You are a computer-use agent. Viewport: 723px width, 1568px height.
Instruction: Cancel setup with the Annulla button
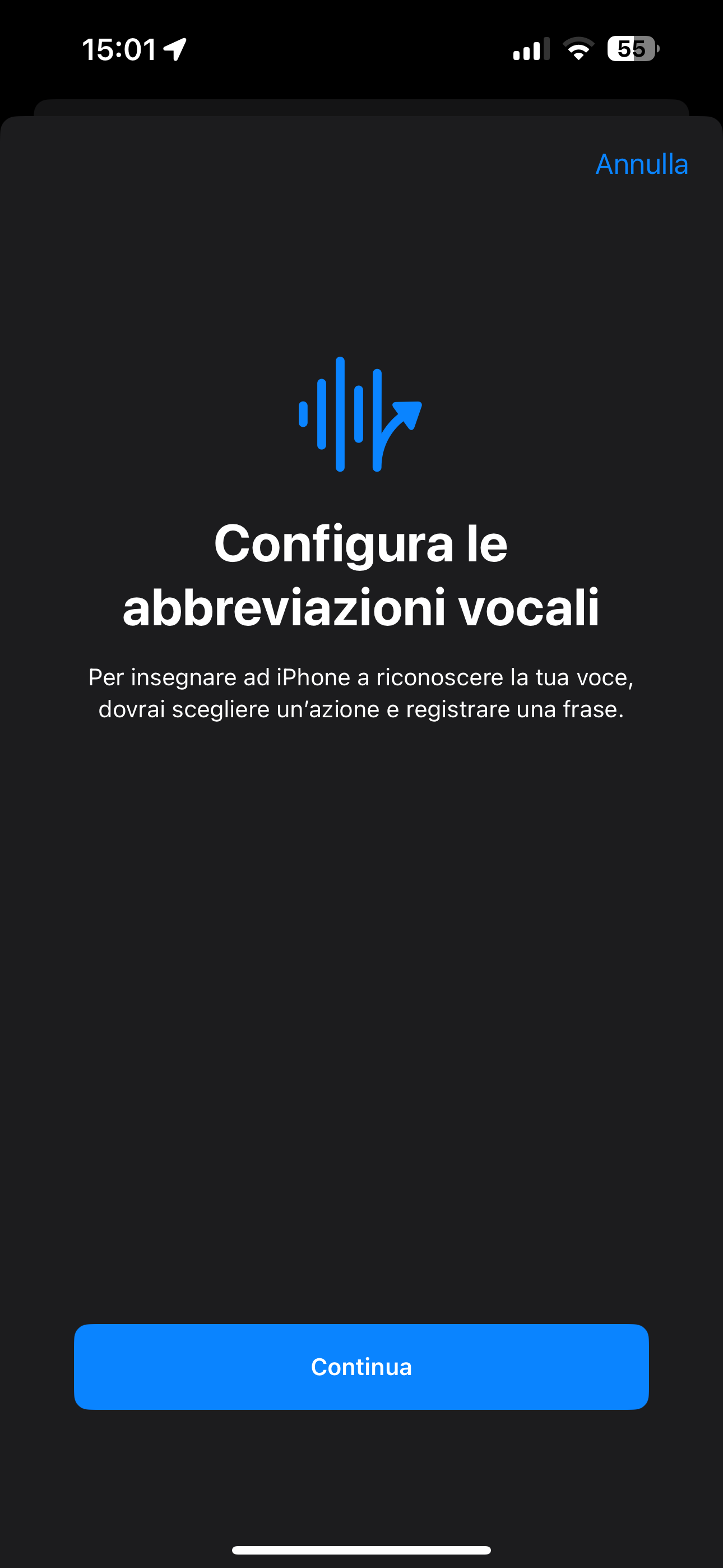point(641,164)
